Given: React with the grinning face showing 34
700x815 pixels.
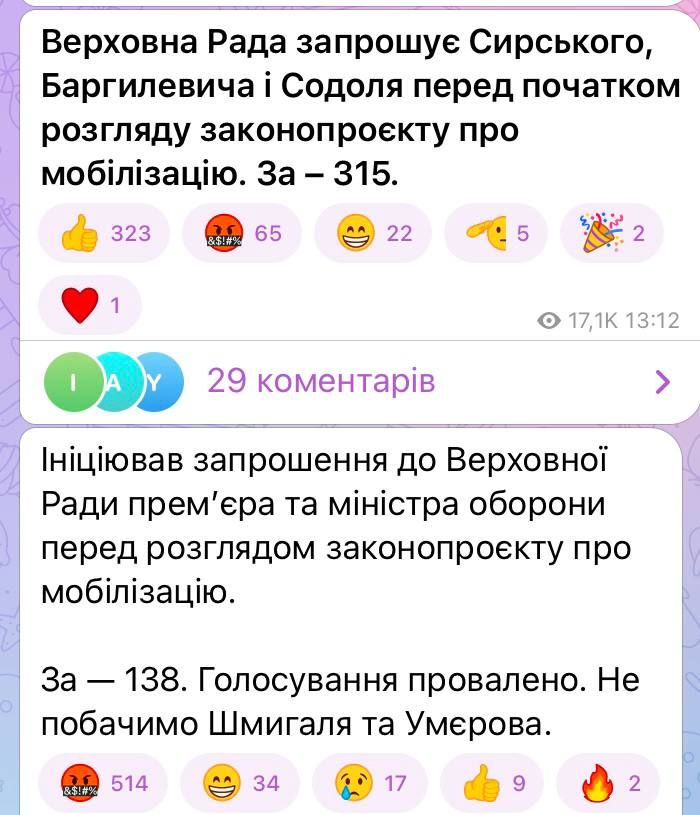Looking at the screenshot, I should click(x=242, y=783).
